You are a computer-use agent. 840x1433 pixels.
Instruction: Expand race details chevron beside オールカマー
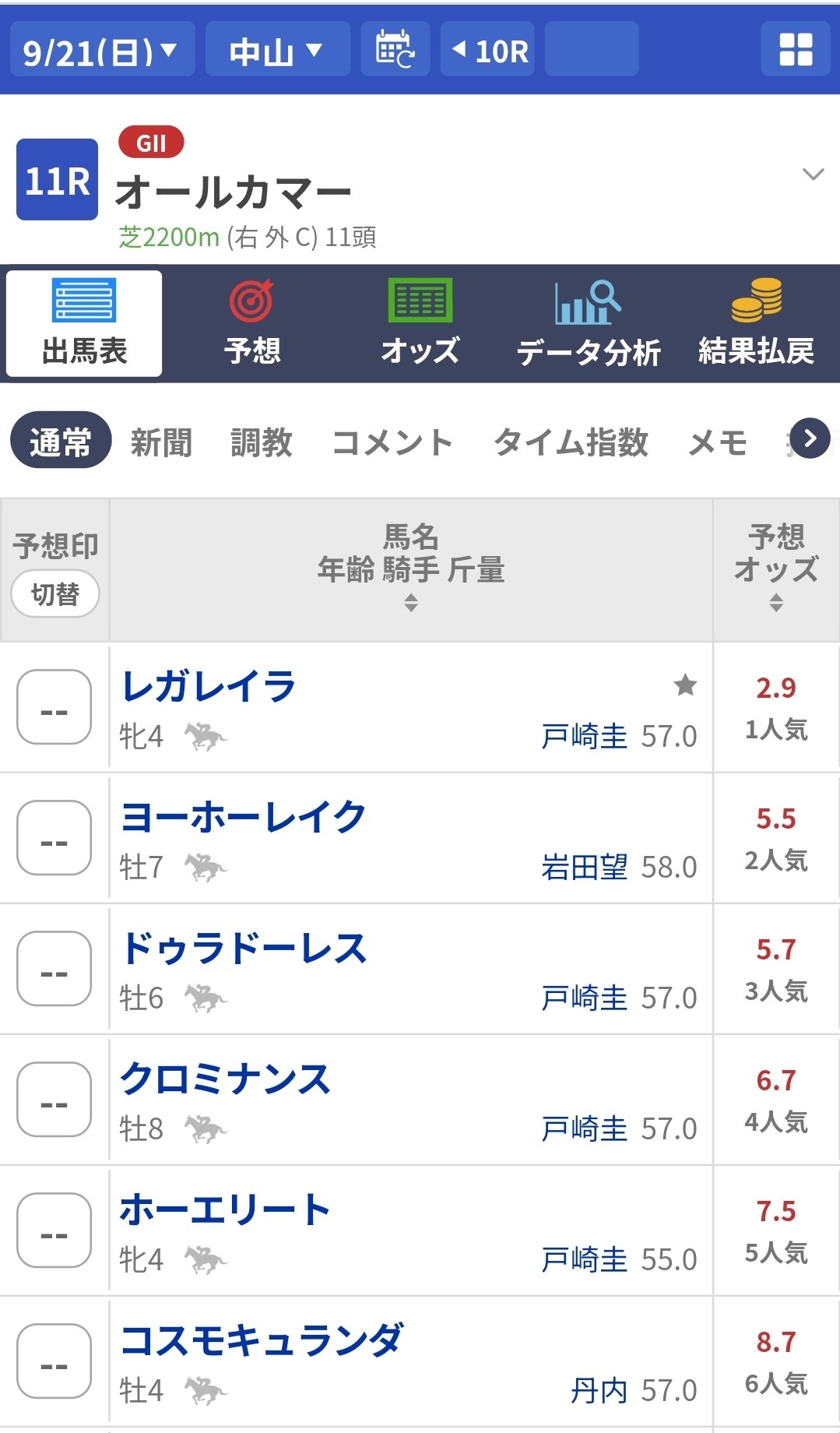coord(813,174)
